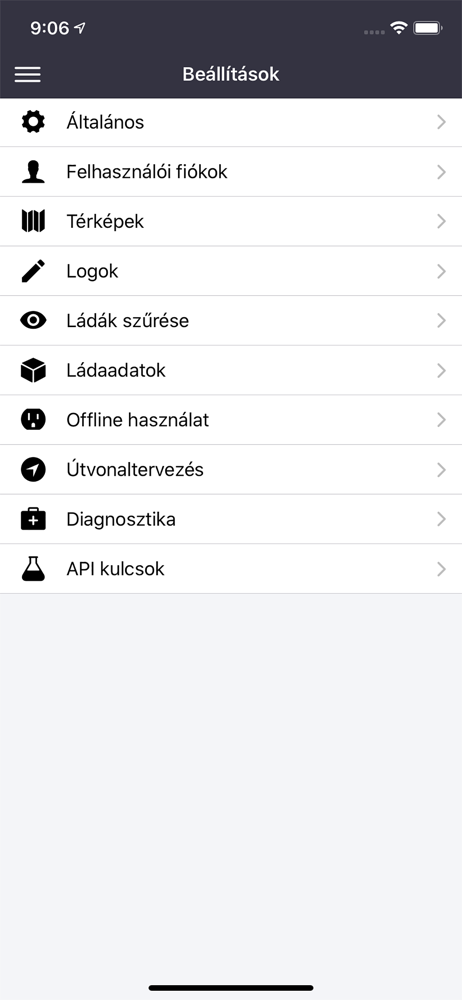Open Ládák szűrése settings
The height and width of the screenshot is (1000, 462).
point(231,321)
